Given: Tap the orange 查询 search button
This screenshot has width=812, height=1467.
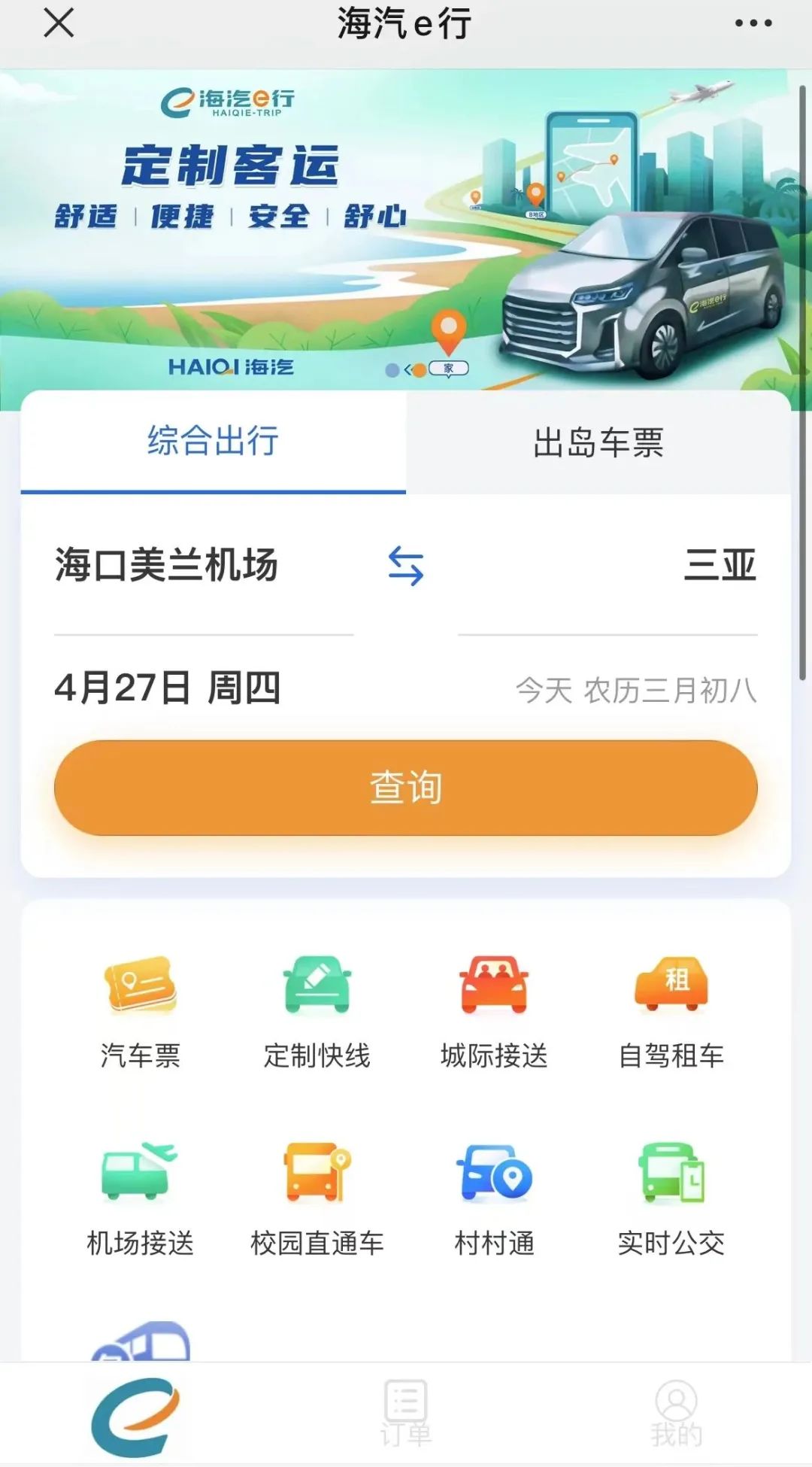Looking at the screenshot, I should [406, 788].
